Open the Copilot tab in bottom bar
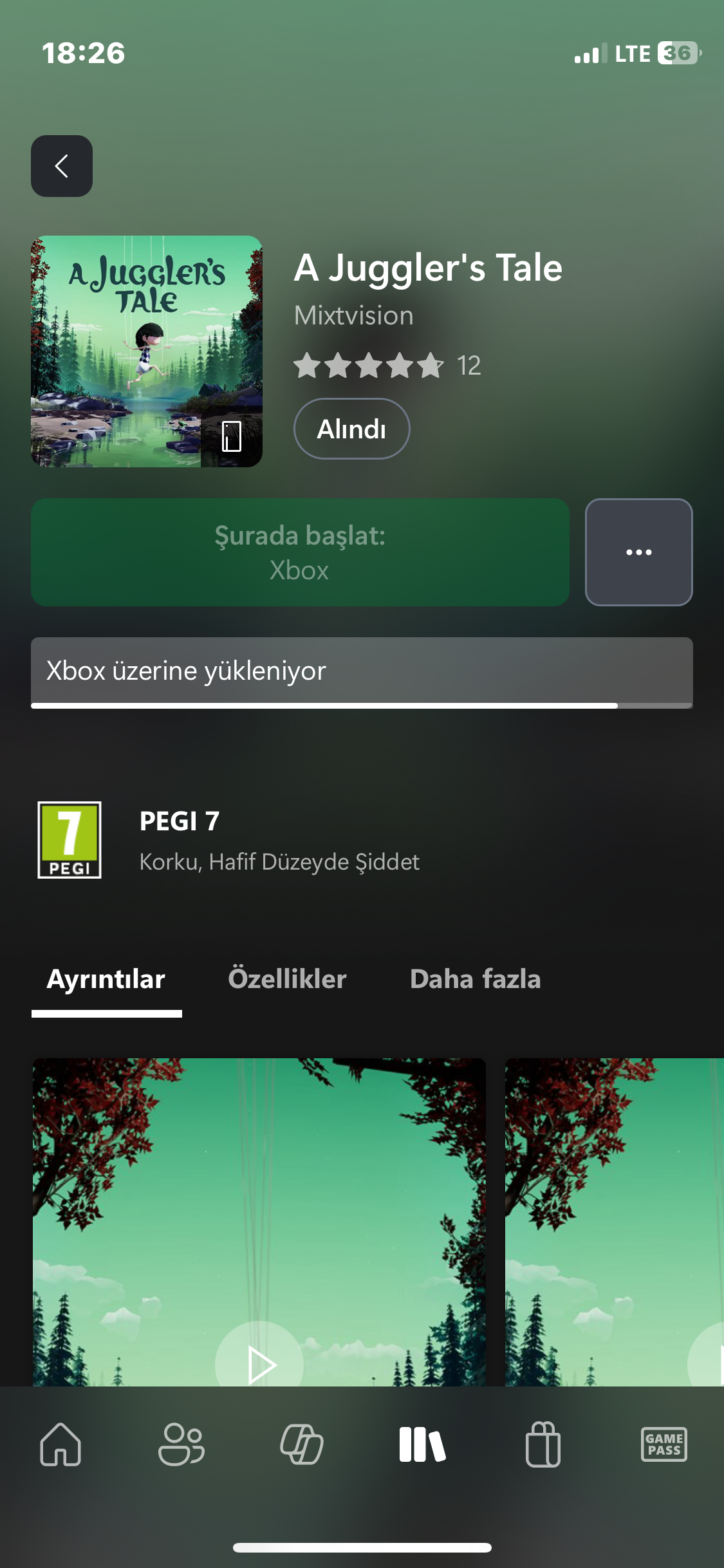This screenshot has height=1568, width=724. tap(302, 1444)
